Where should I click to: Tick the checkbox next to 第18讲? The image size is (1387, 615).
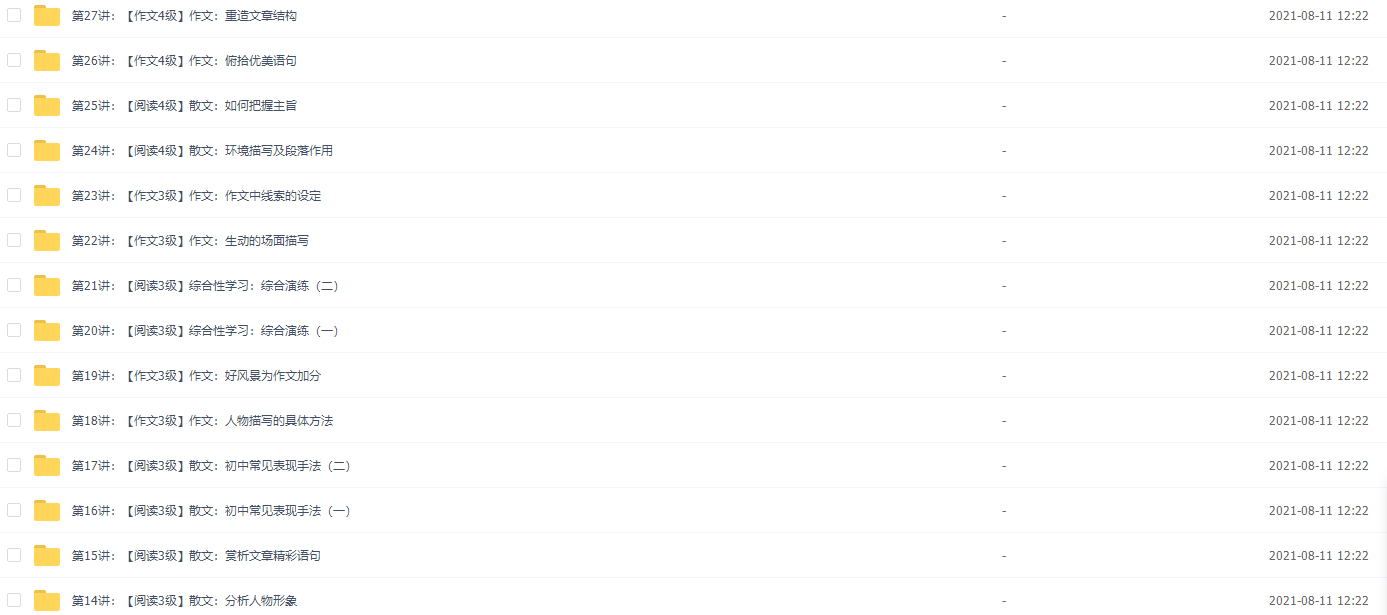14,420
